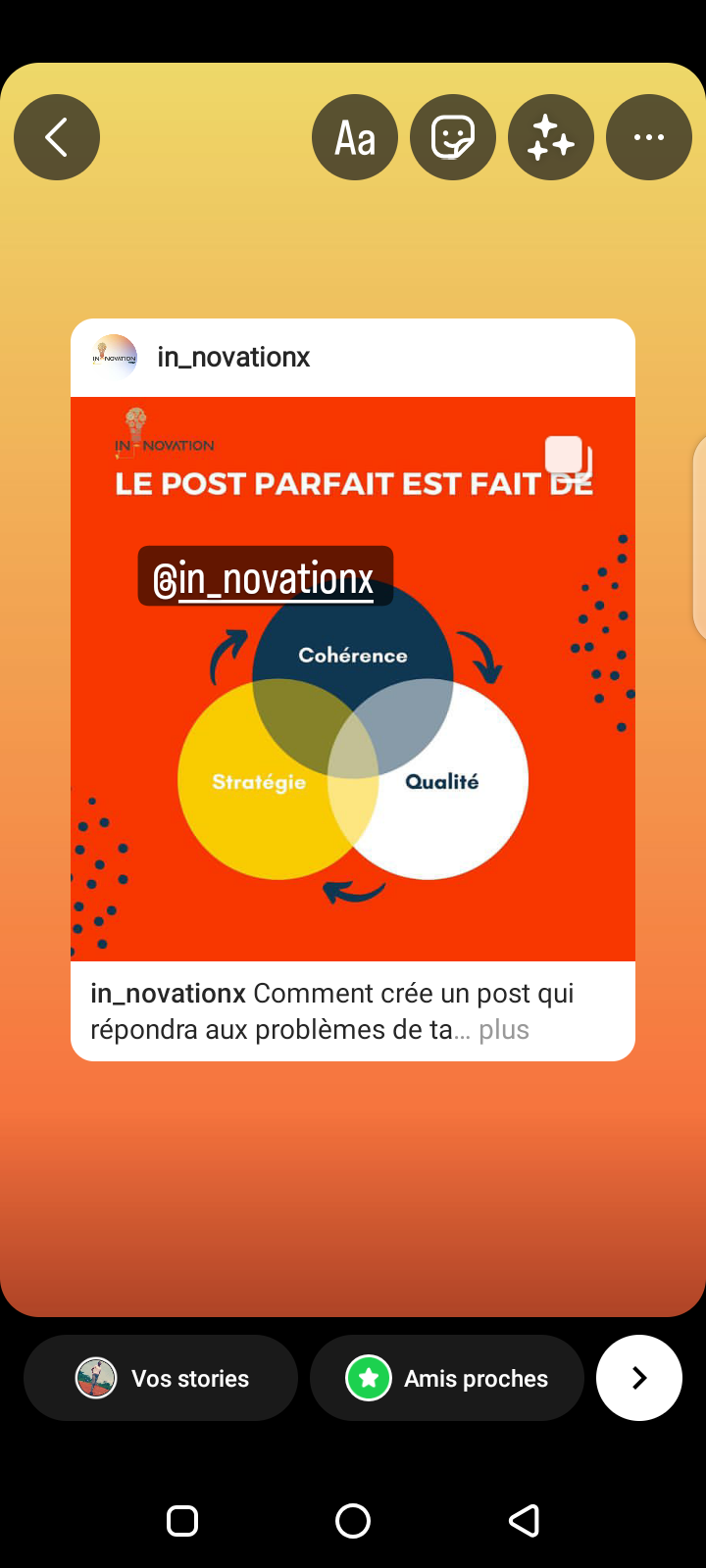
Task: Share to Vos stories
Action: (x=161, y=1378)
